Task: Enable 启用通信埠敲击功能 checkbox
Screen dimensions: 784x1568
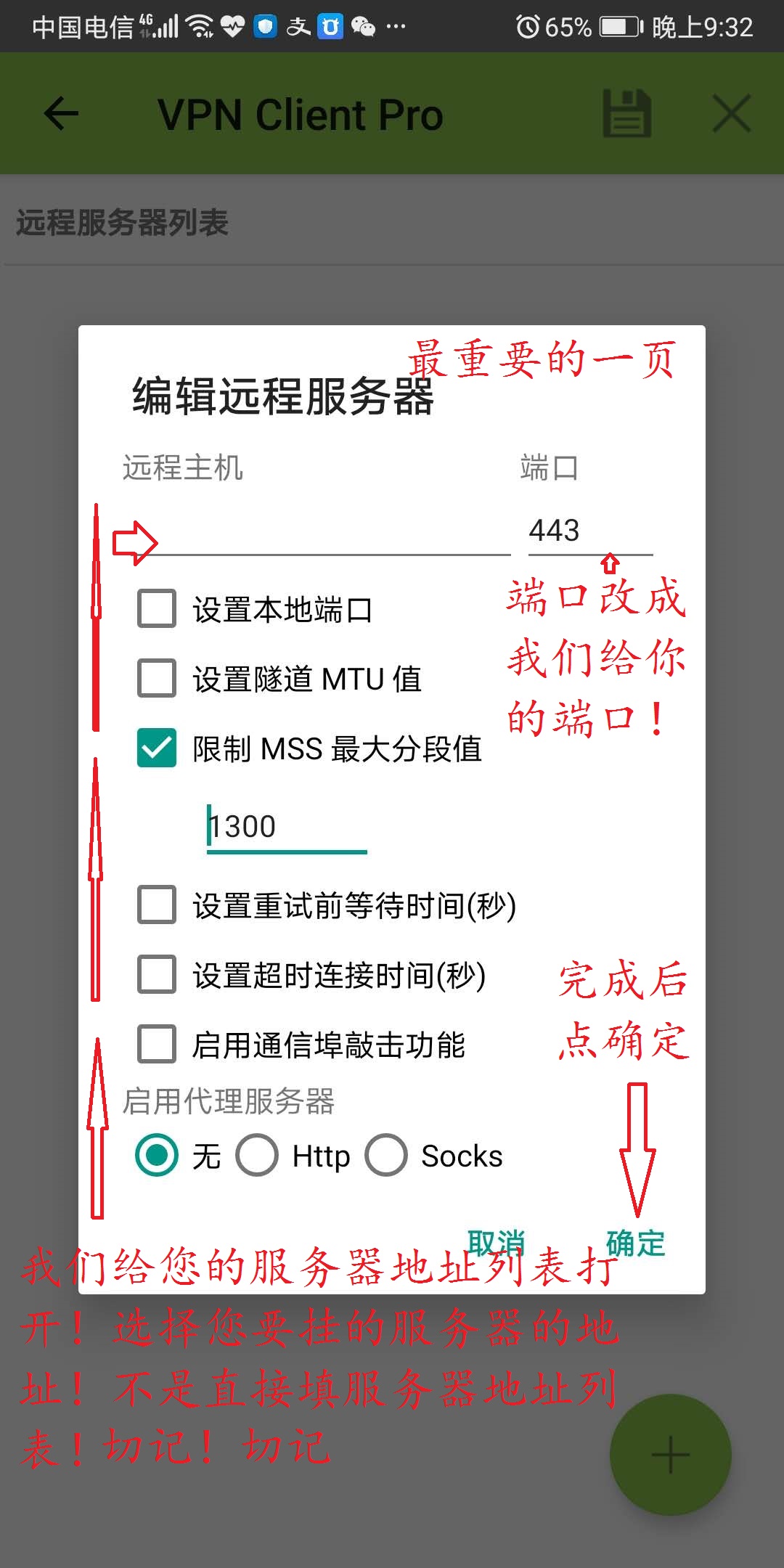Action: click(157, 1044)
